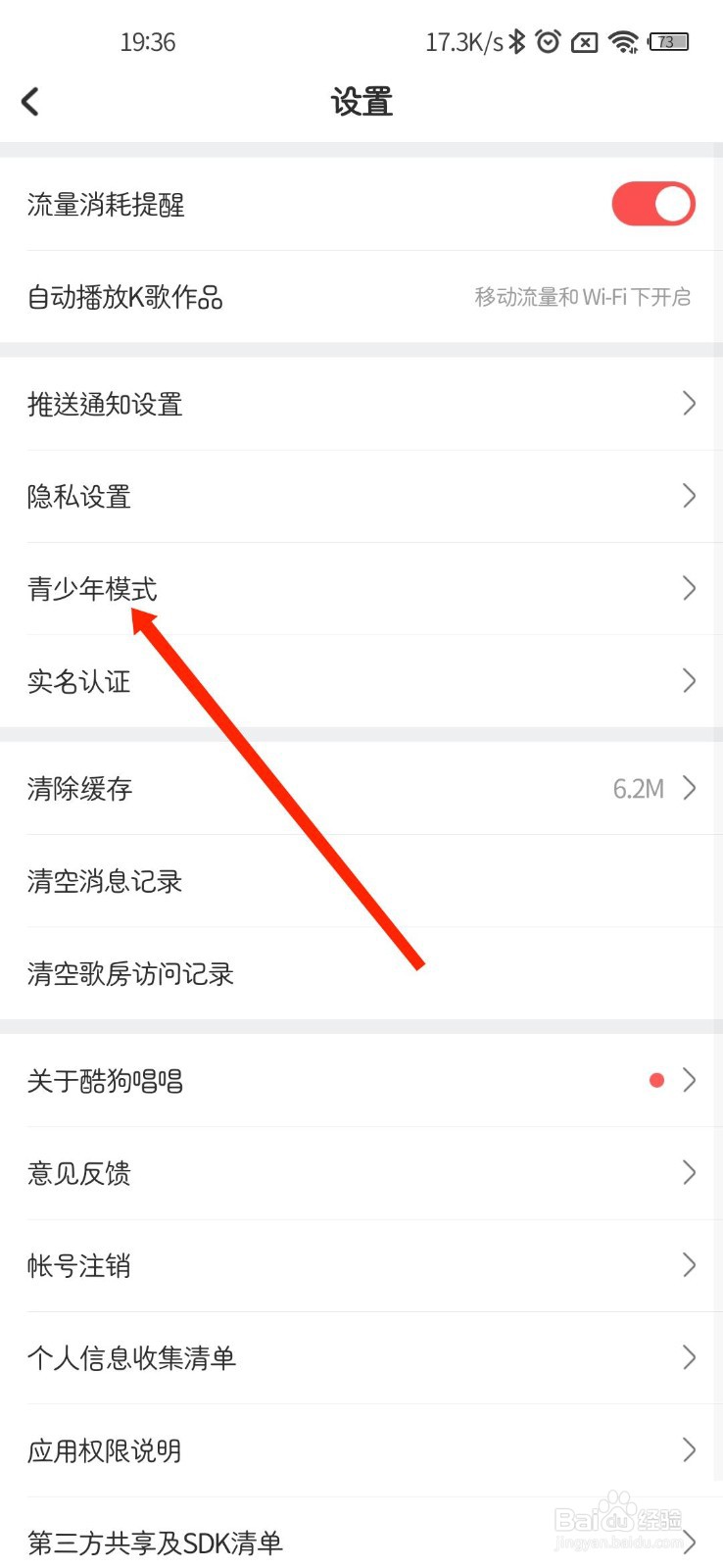Toggle 流量消耗提醒 off then check state

tap(652, 203)
